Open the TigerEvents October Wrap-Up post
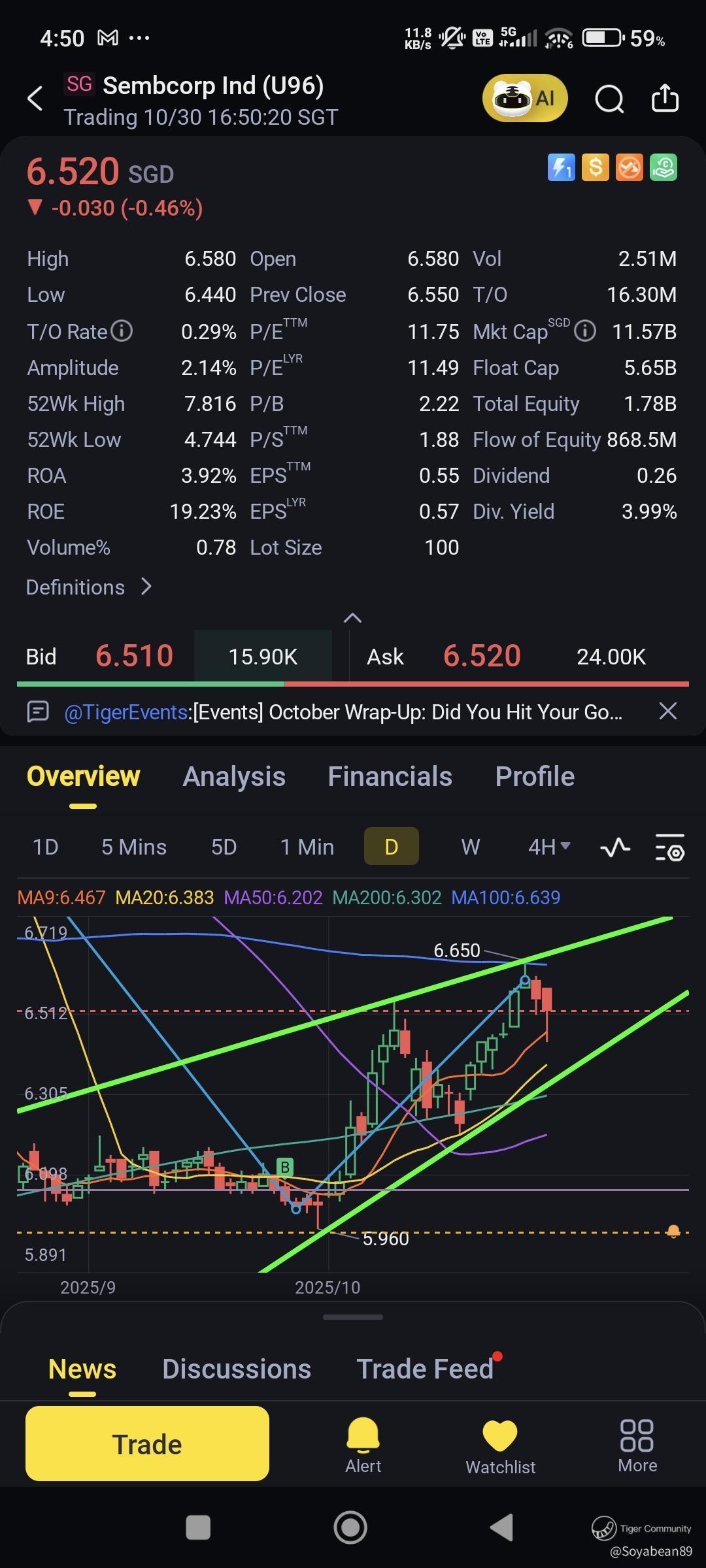The width and height of the screenshot is (706, 1568). [x=342, y=711]
